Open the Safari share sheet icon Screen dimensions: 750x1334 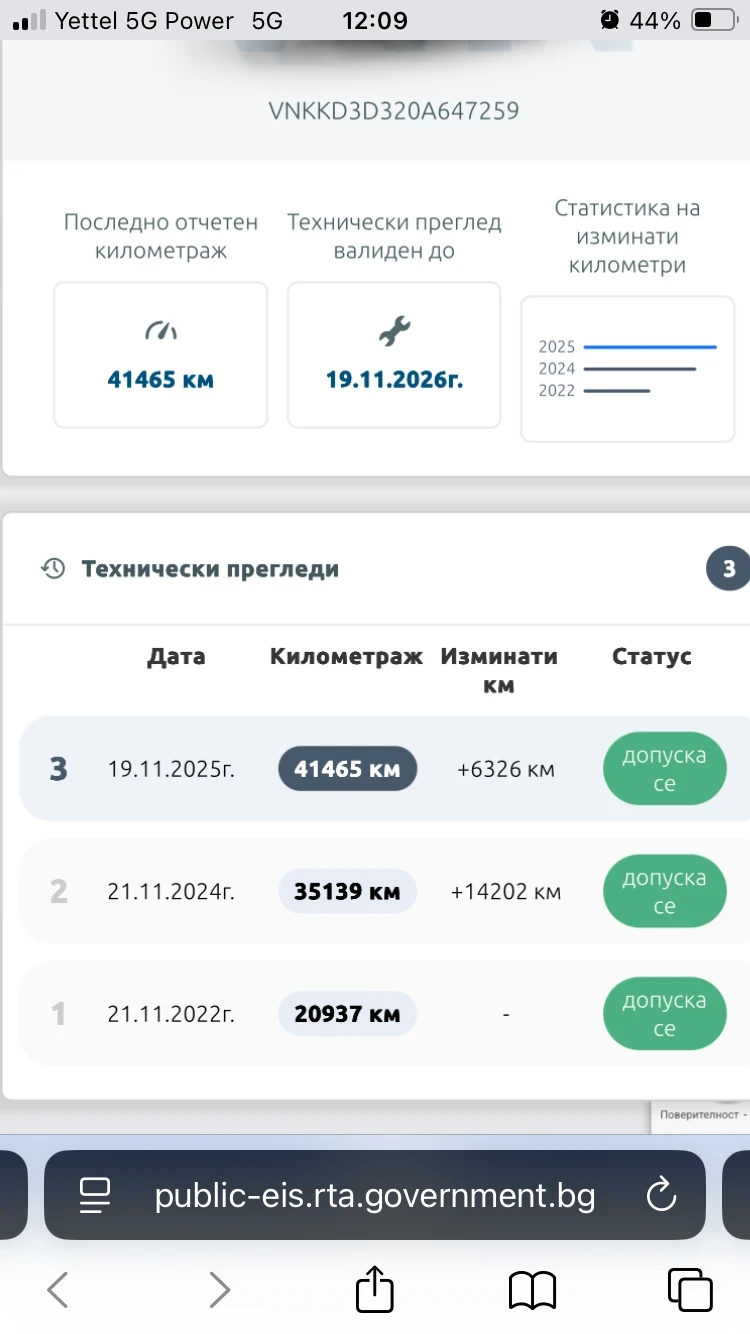pos(374,1289)
